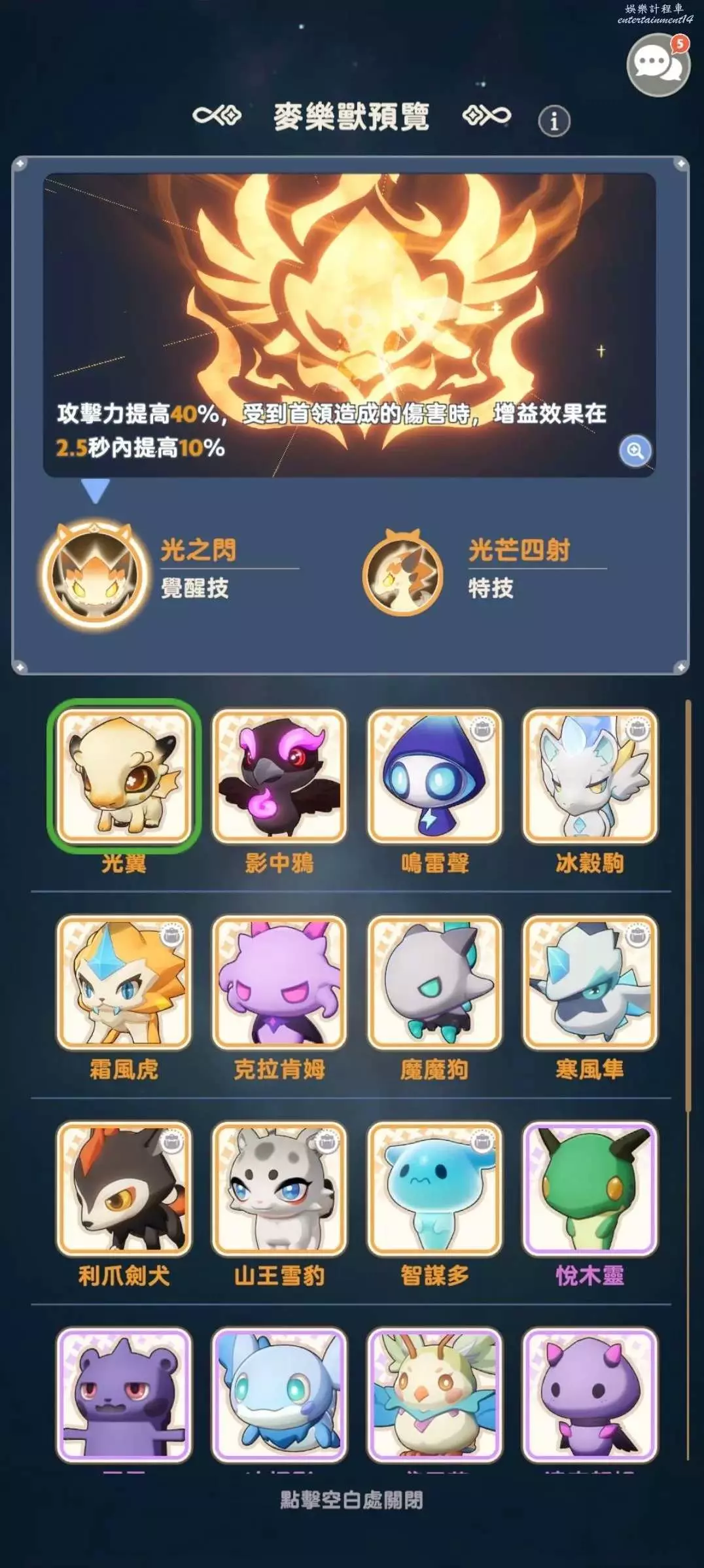Pick the 智謀多 creature tile
The width and height of the screenshot is (704, 1568).
434,1188
